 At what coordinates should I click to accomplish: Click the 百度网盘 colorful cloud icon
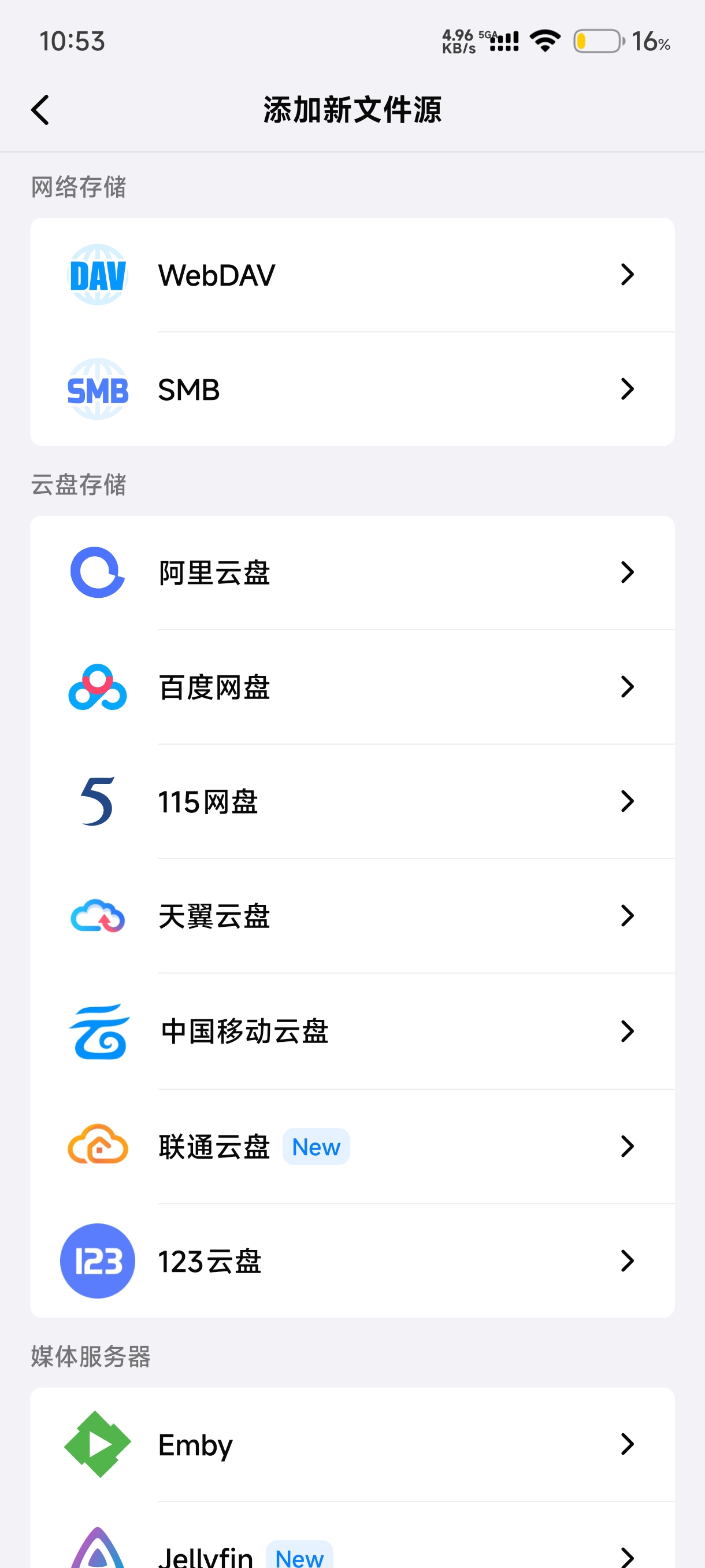tap(97, 687)
